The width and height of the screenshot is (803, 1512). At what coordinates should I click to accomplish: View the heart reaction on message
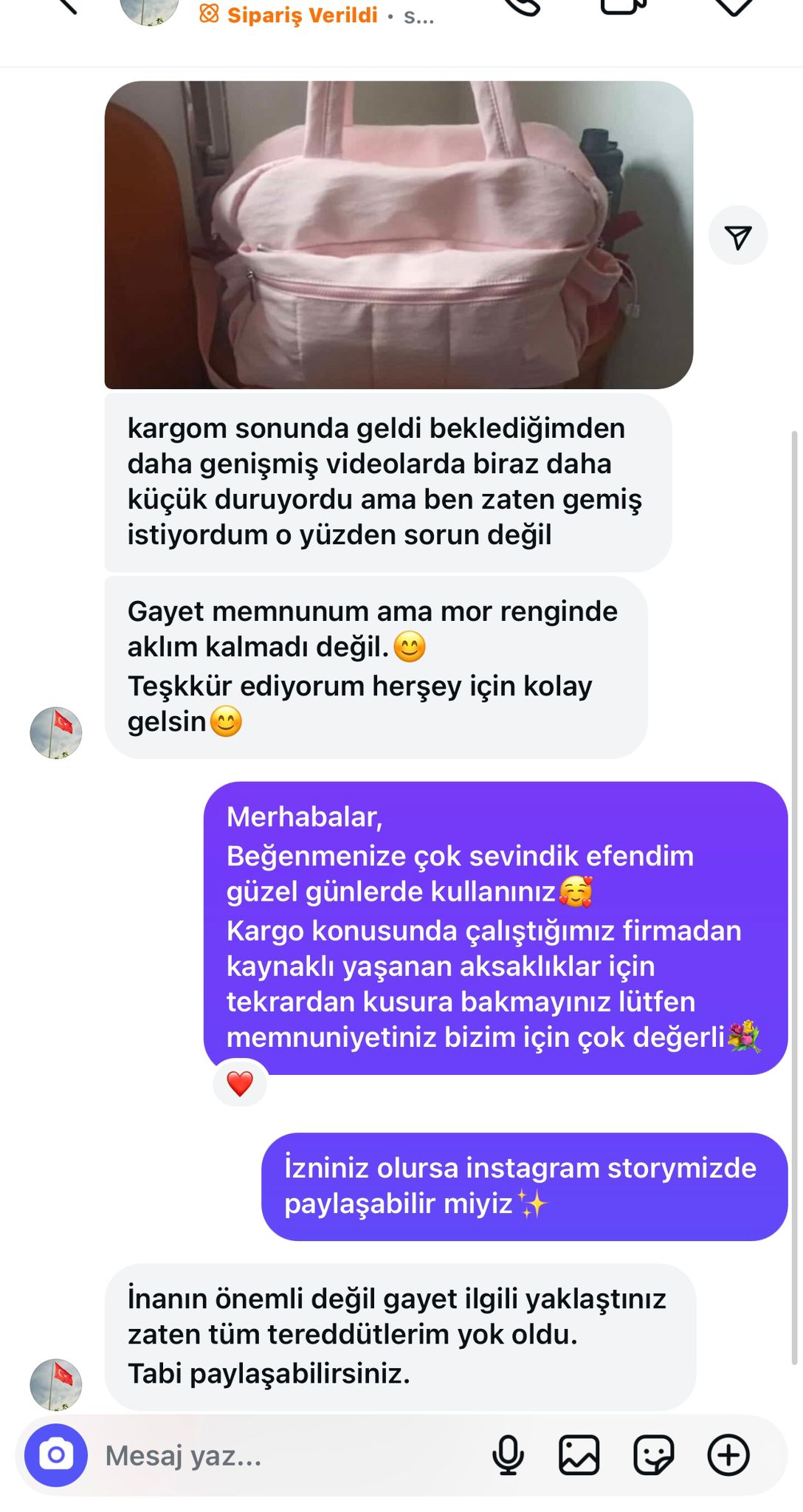240,1083
